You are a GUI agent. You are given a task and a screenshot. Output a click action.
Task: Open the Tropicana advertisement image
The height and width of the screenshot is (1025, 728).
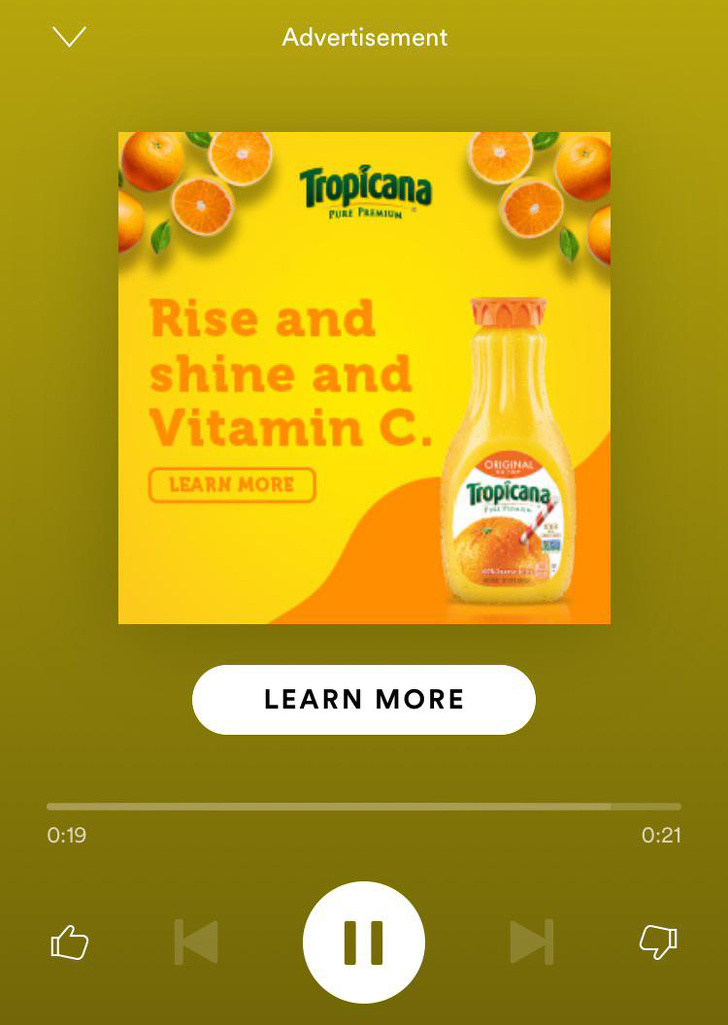pyautogui.click(x=364, y=378)
